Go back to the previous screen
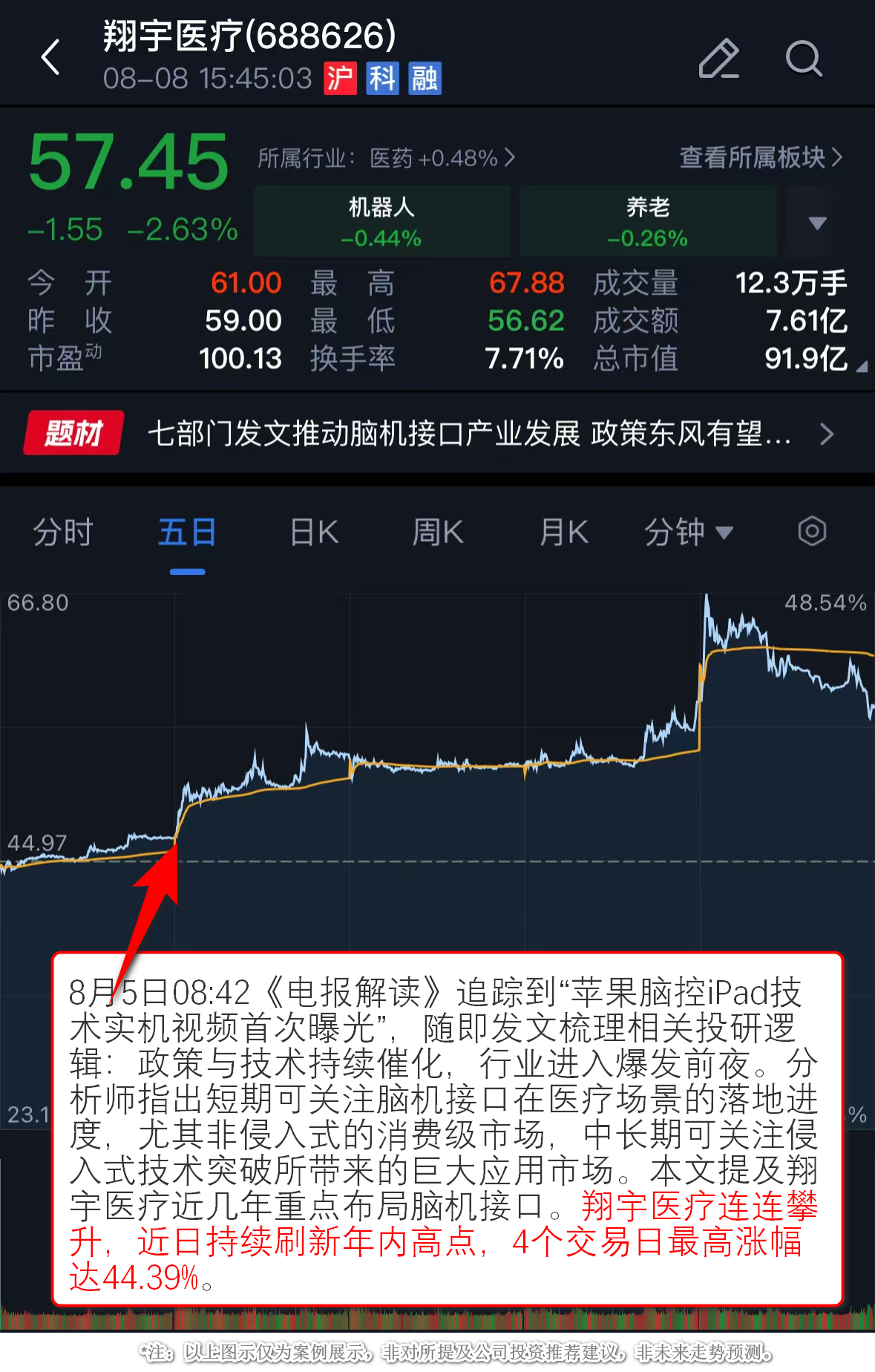 click(x=50, y=58)
